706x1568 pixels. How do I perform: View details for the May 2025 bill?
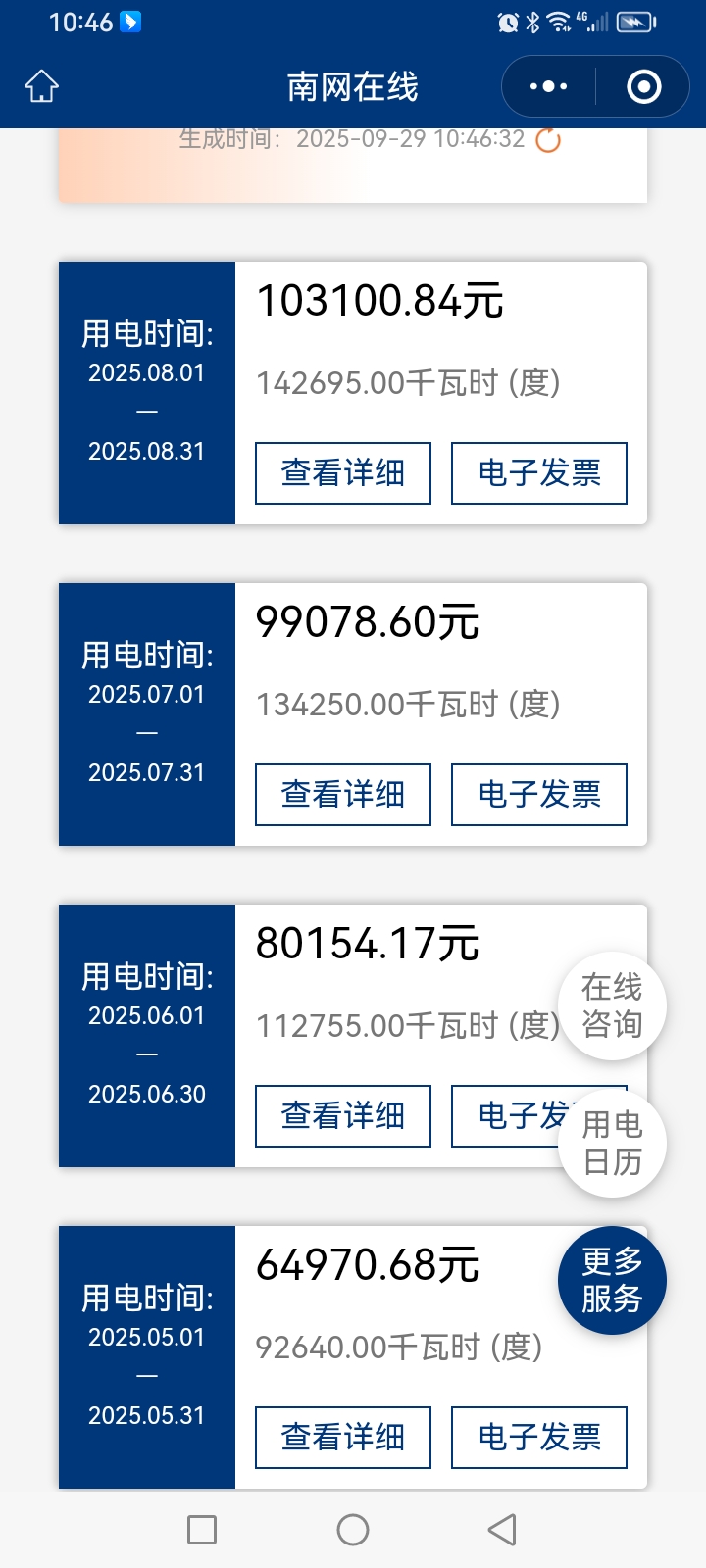pos(342,1438)
